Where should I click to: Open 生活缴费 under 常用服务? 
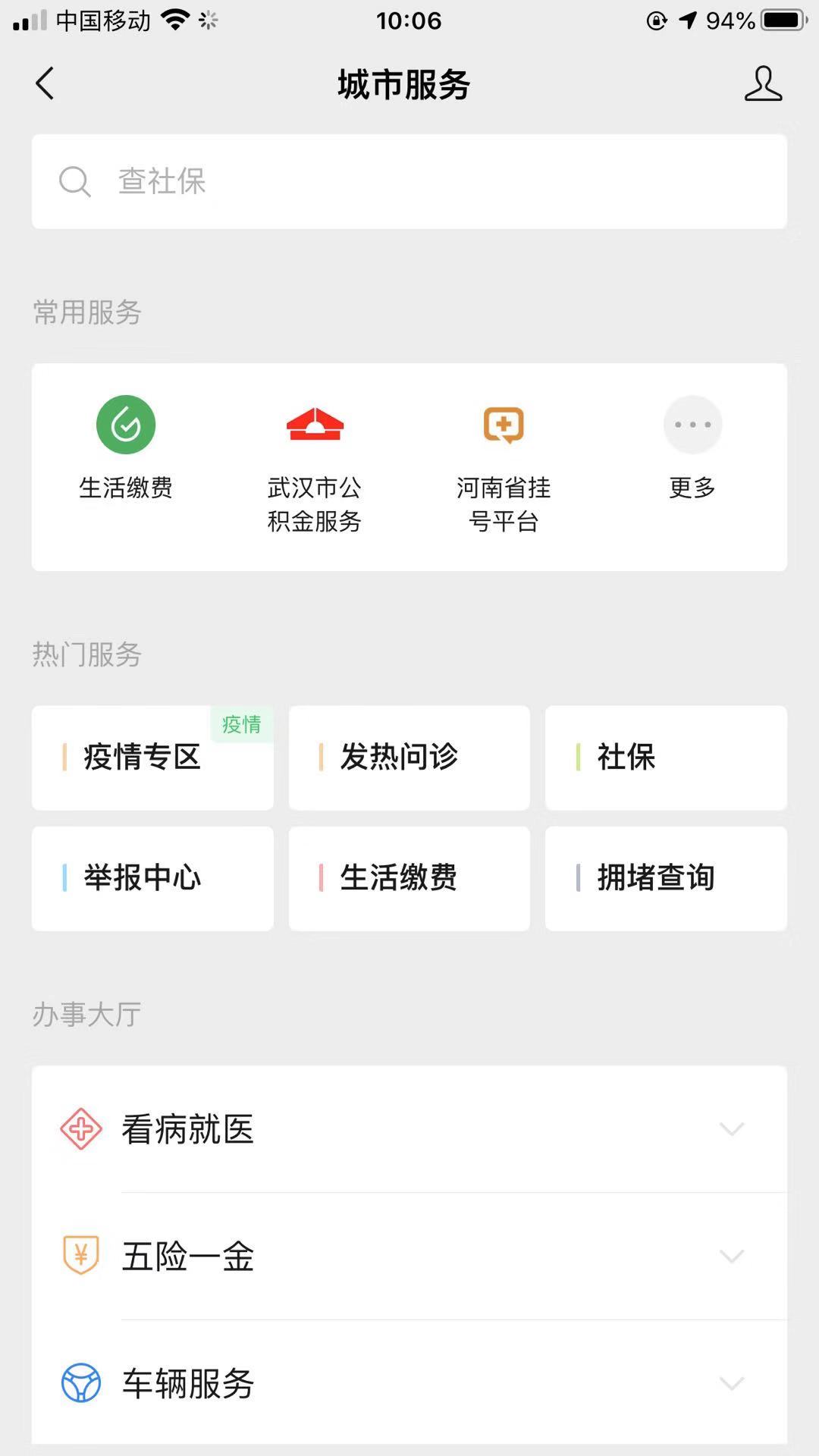point(126,449)
